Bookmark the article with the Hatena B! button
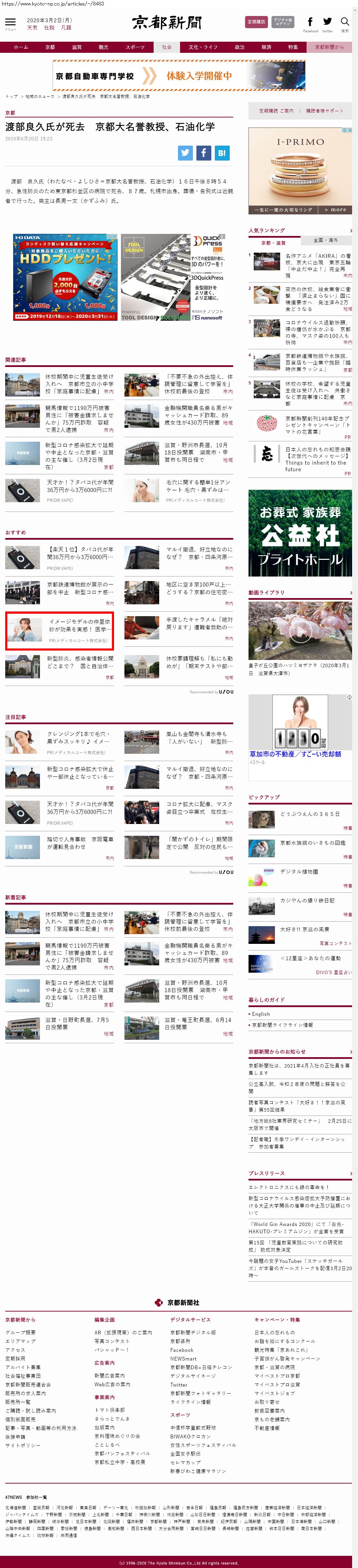 [222, 153]
